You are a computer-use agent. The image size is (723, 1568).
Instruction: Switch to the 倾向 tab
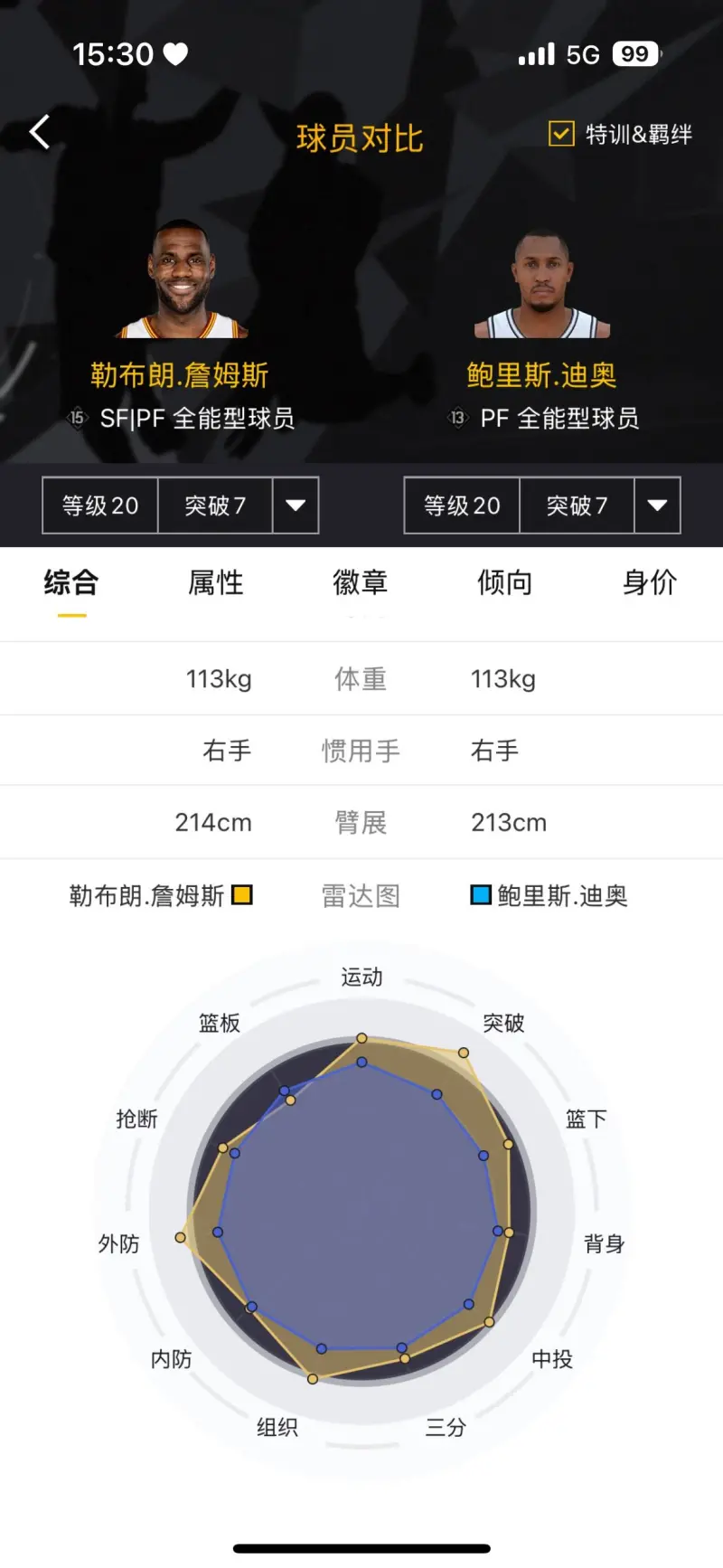point(504,583)
